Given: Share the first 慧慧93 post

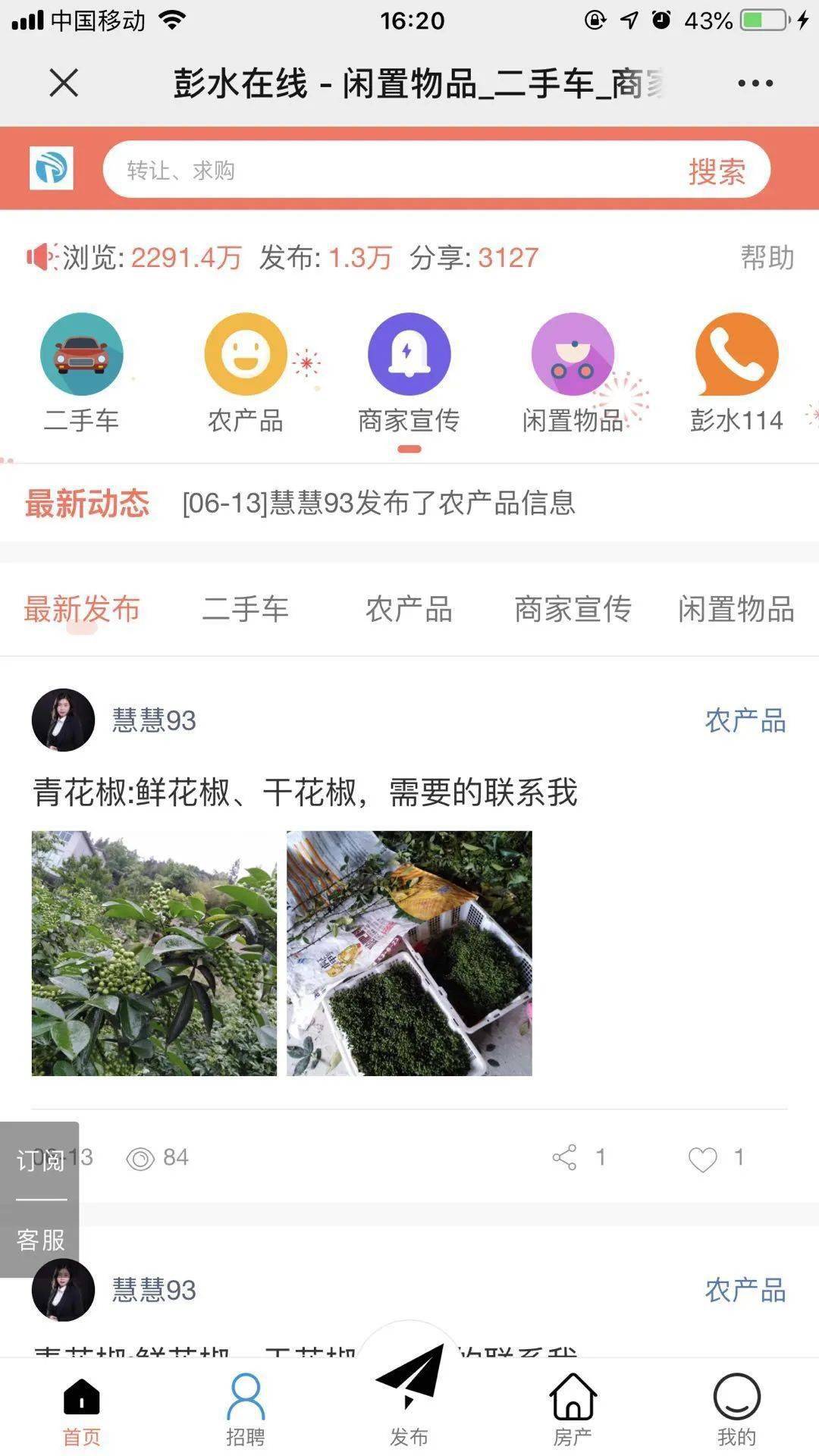Looking at the screenshot, I should click(579, 1157).
